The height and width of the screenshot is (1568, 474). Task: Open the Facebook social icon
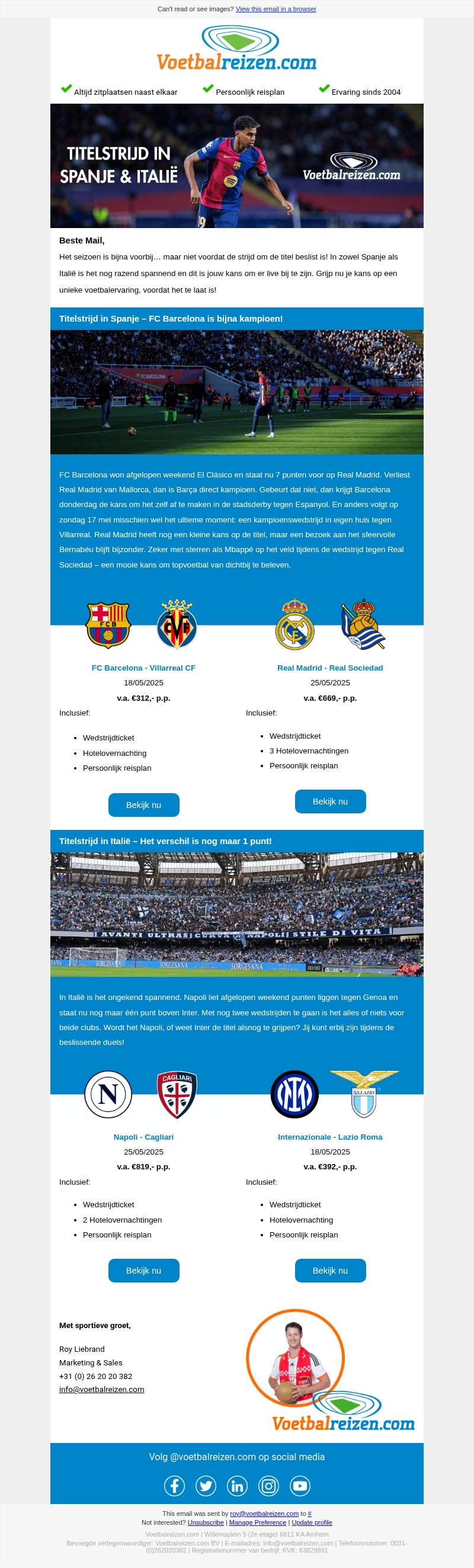pos(175,1485)
